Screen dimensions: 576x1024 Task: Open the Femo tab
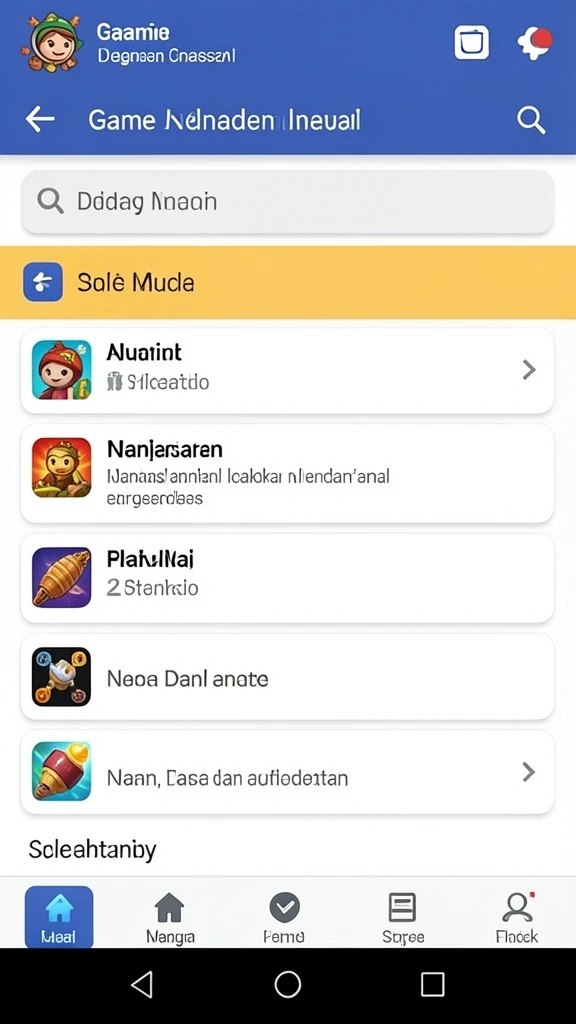pos(284,918)
